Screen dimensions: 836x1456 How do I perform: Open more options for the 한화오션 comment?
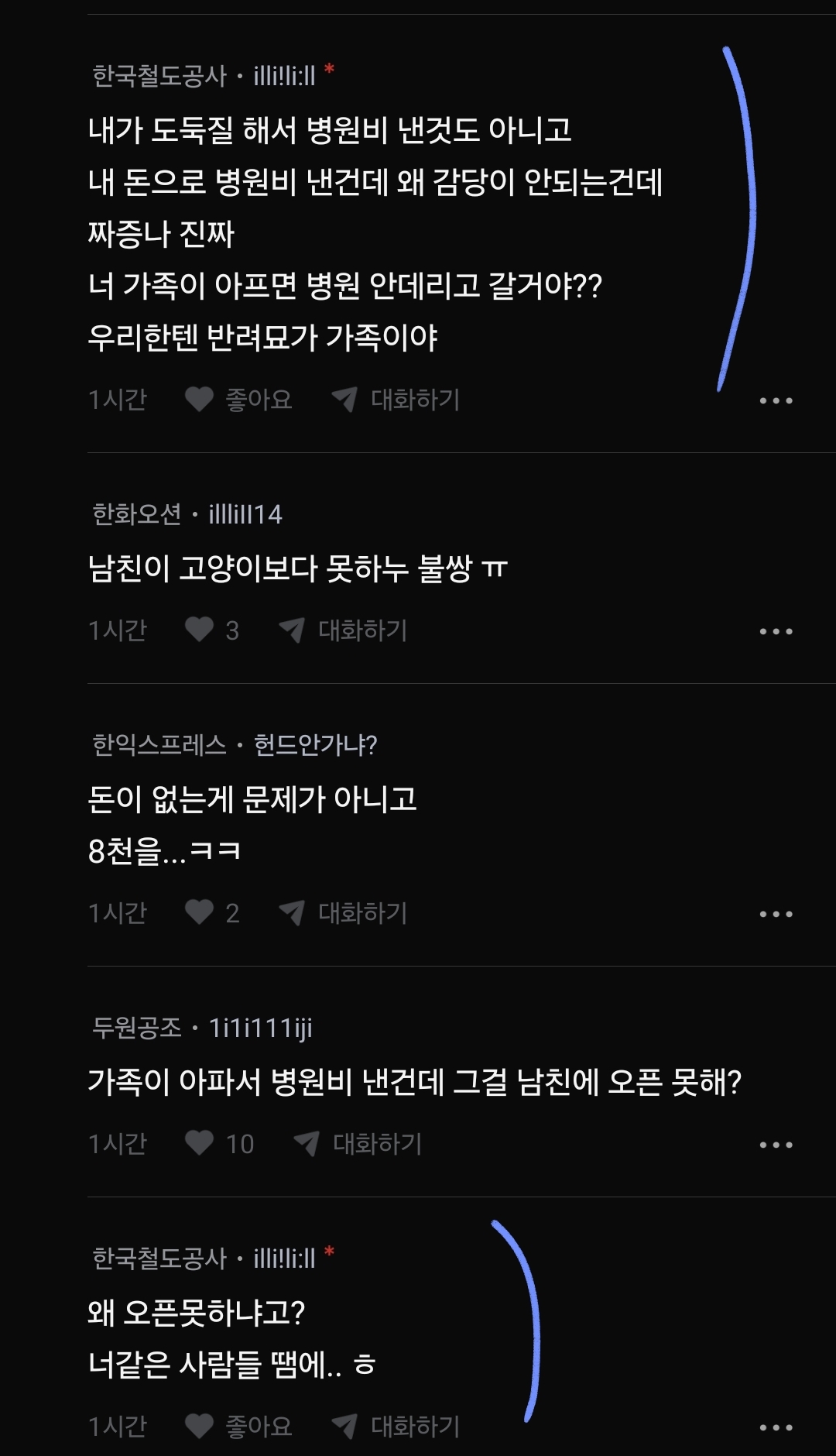(x=776, y=631)
